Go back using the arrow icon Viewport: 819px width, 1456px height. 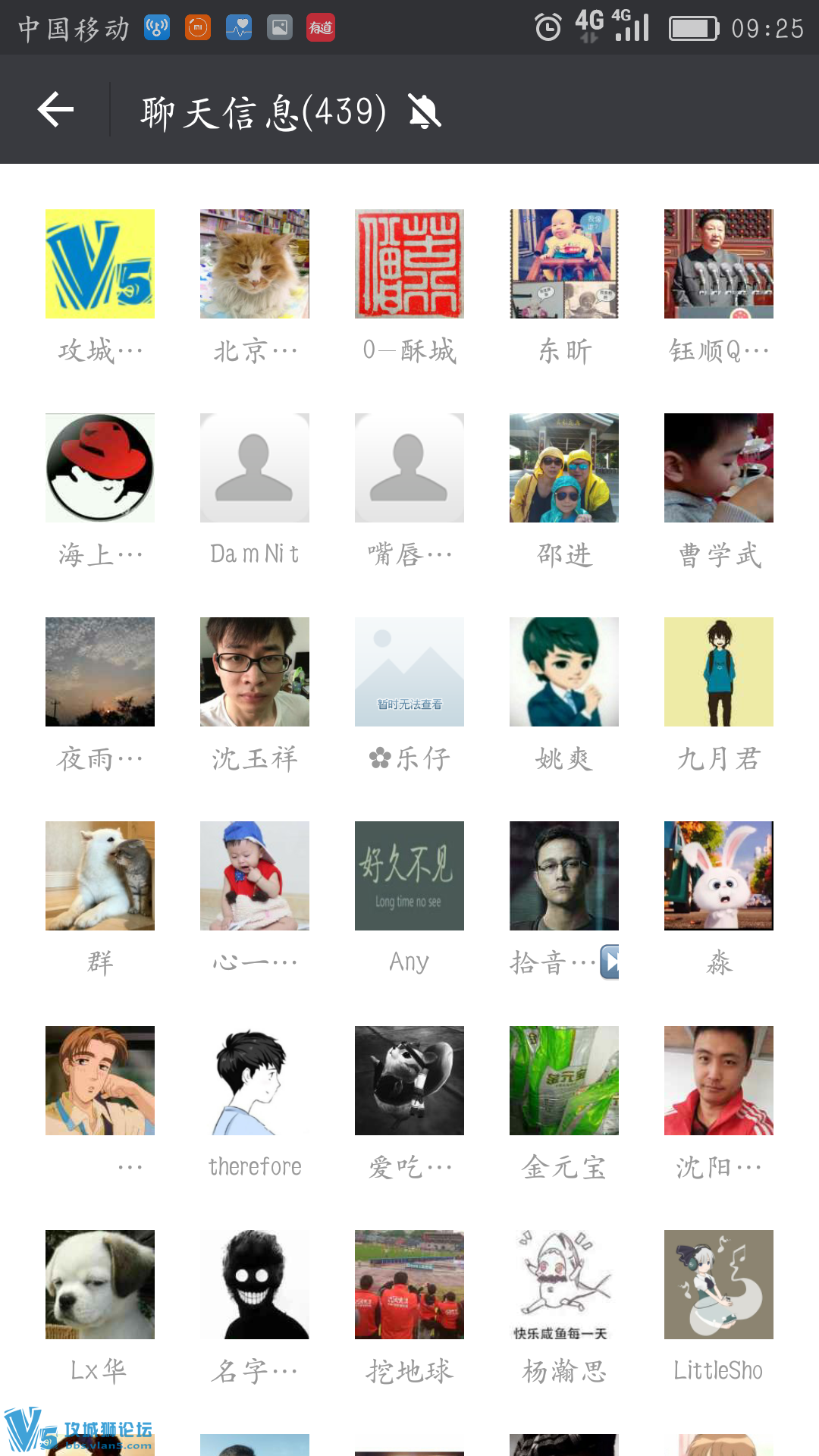[x=56, y=111]
